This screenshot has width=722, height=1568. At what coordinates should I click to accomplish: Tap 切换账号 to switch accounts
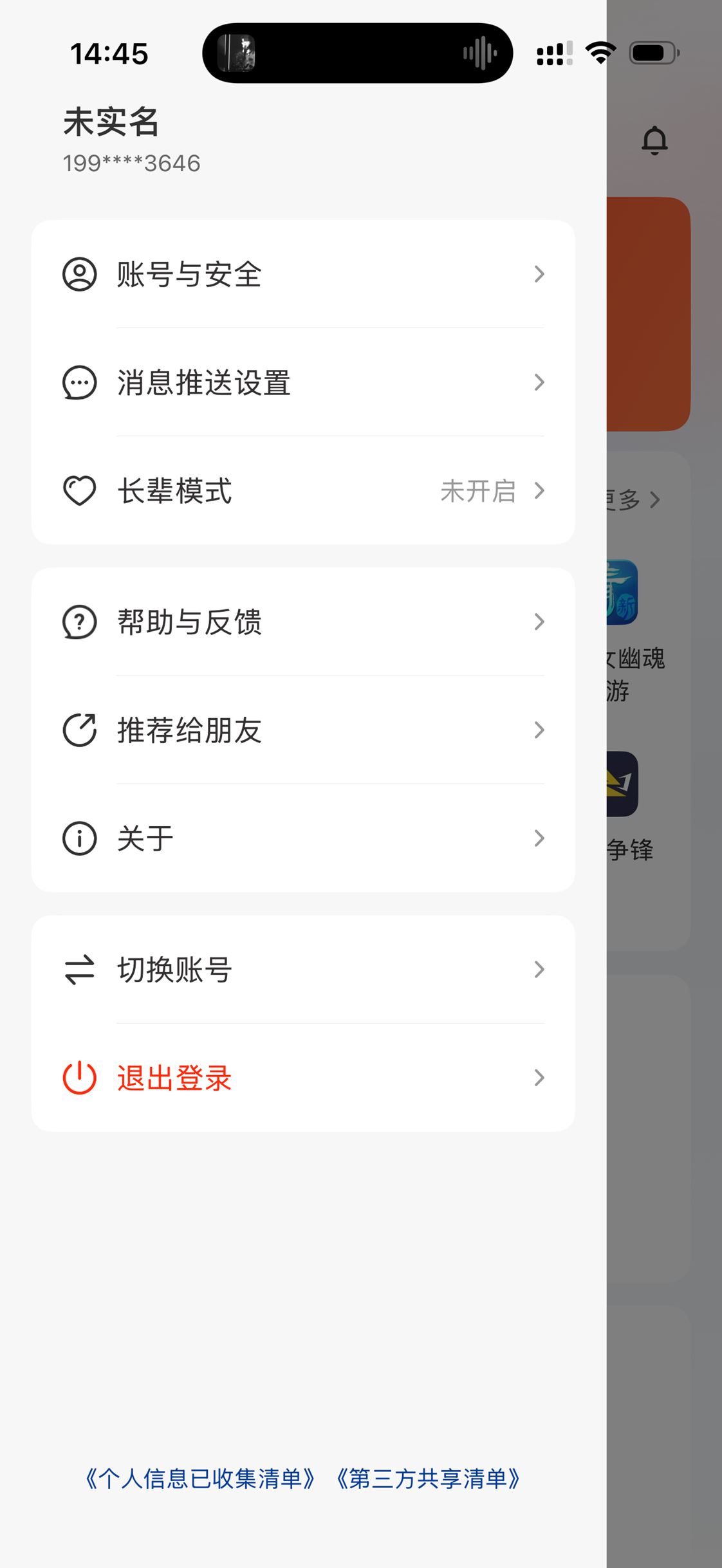click(302, 970)
